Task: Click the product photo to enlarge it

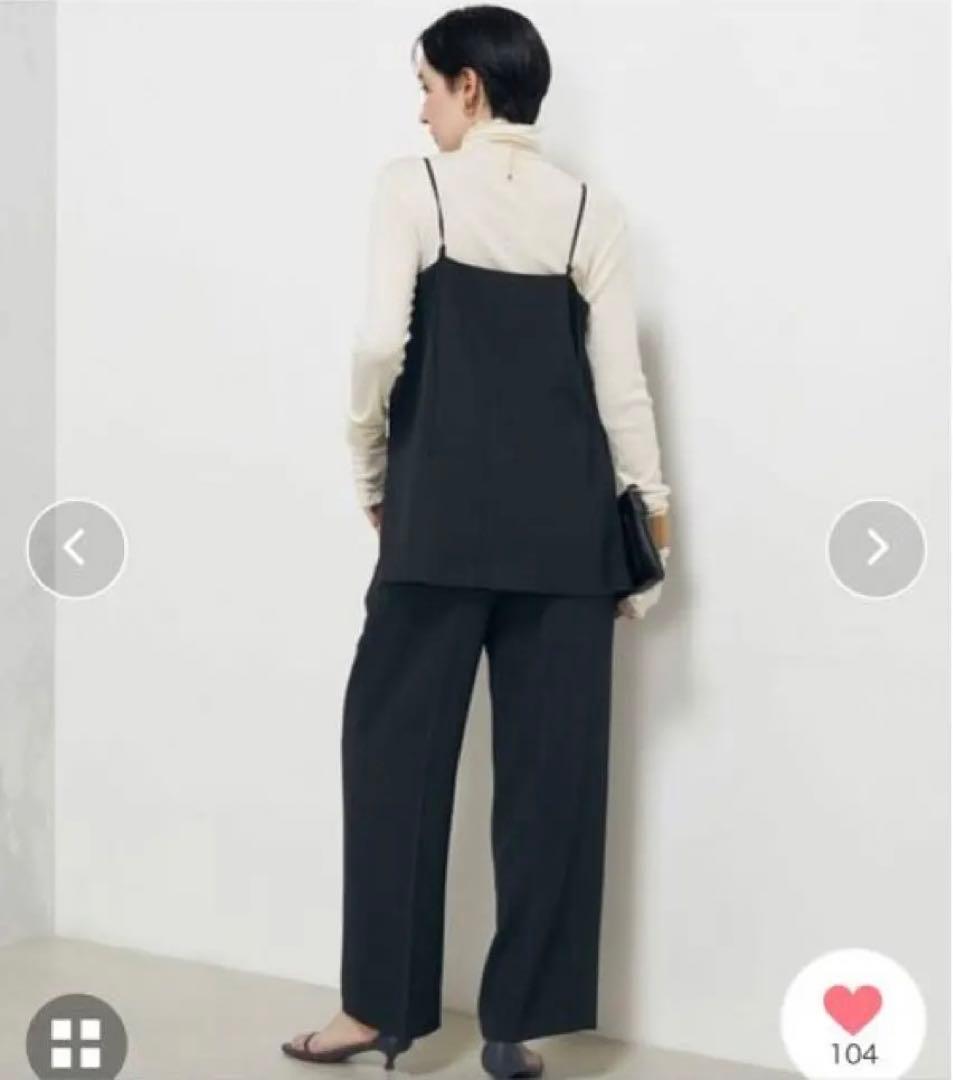Action: coord(477,500)
